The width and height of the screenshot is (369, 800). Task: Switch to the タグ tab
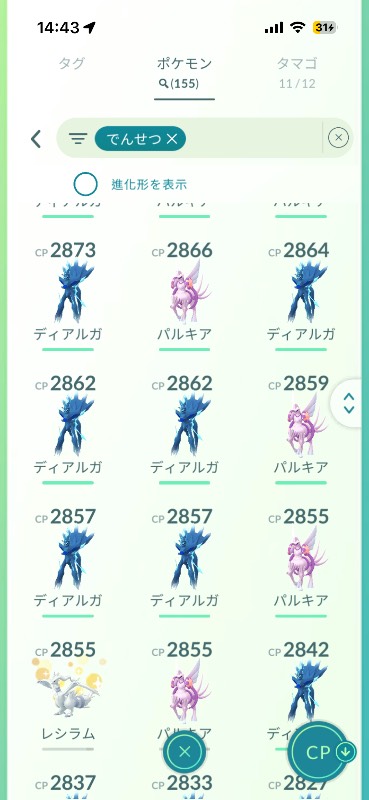coord(71,64)
